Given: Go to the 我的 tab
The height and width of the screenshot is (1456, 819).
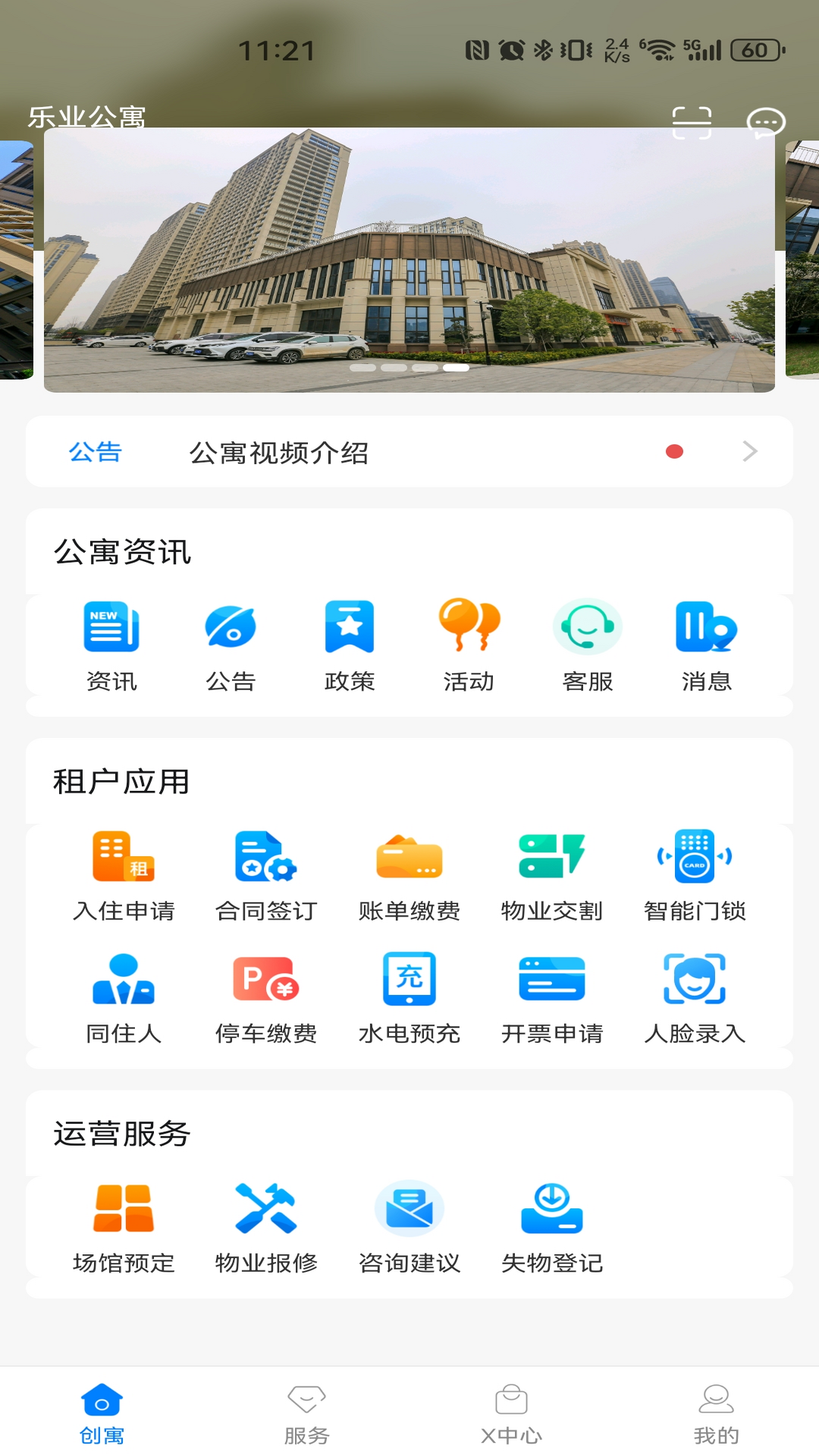Looking at the screenshot, I should tap(716, 1414).
